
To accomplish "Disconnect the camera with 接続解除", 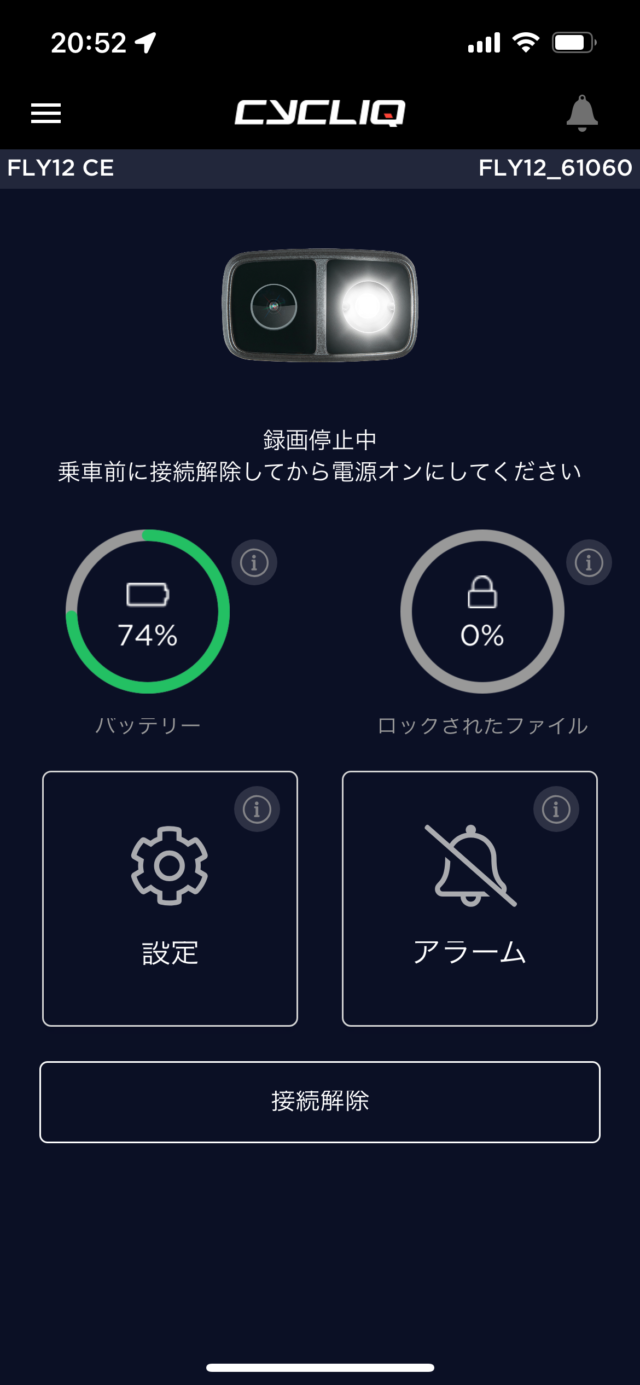I will pyautogui.click(x=320, y=1101).
